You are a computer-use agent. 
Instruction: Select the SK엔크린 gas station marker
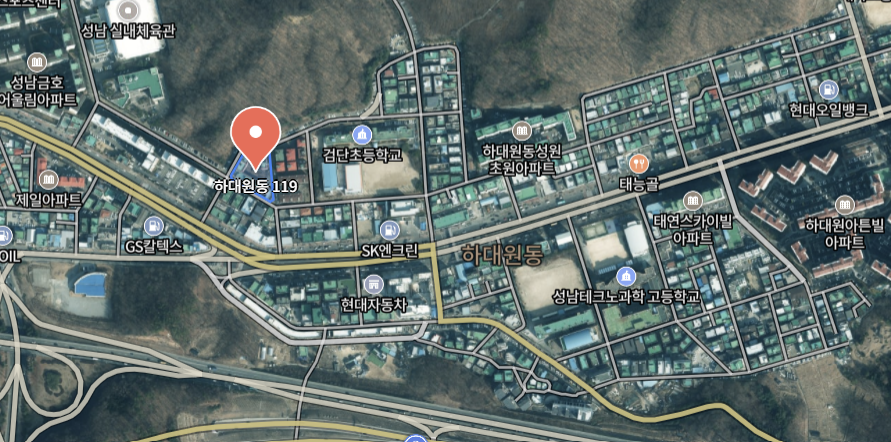click(390, 230)
